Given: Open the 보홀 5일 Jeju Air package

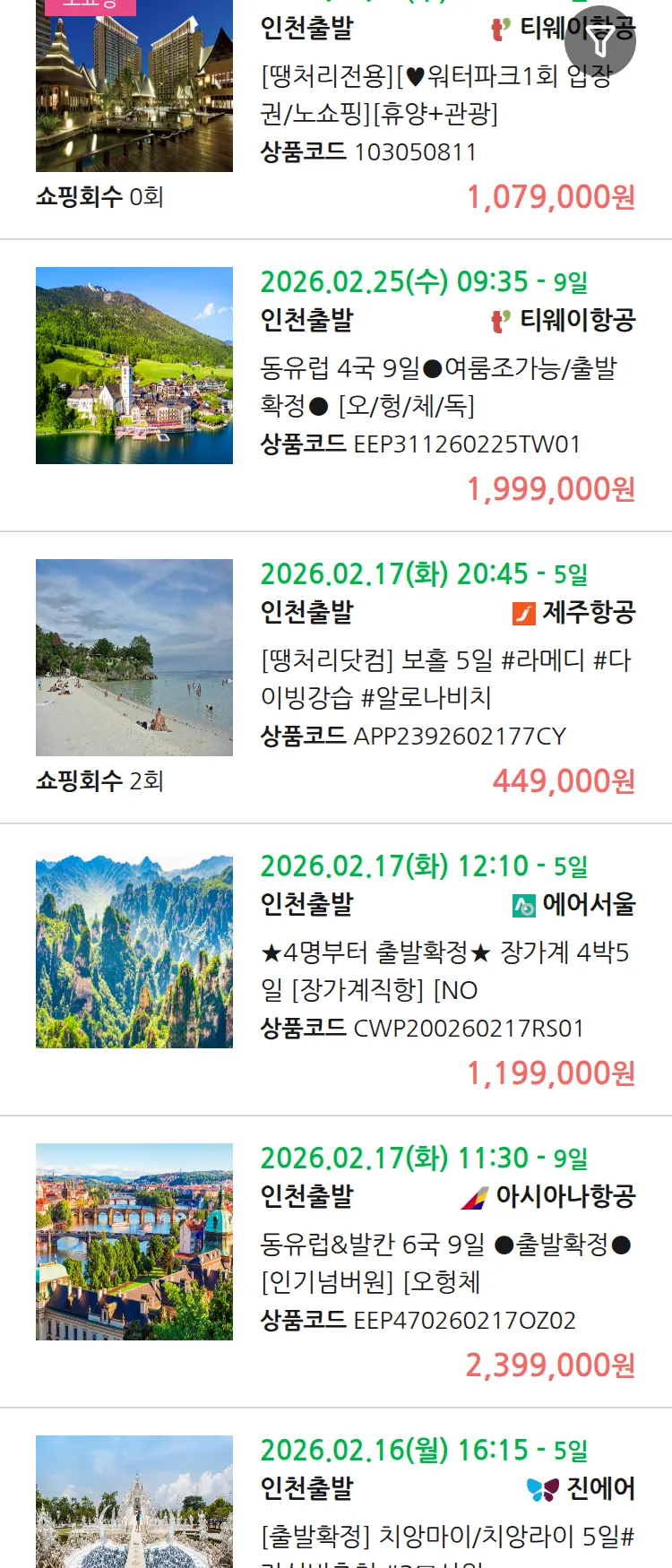Looking at the screenshot, I should 445,678.
